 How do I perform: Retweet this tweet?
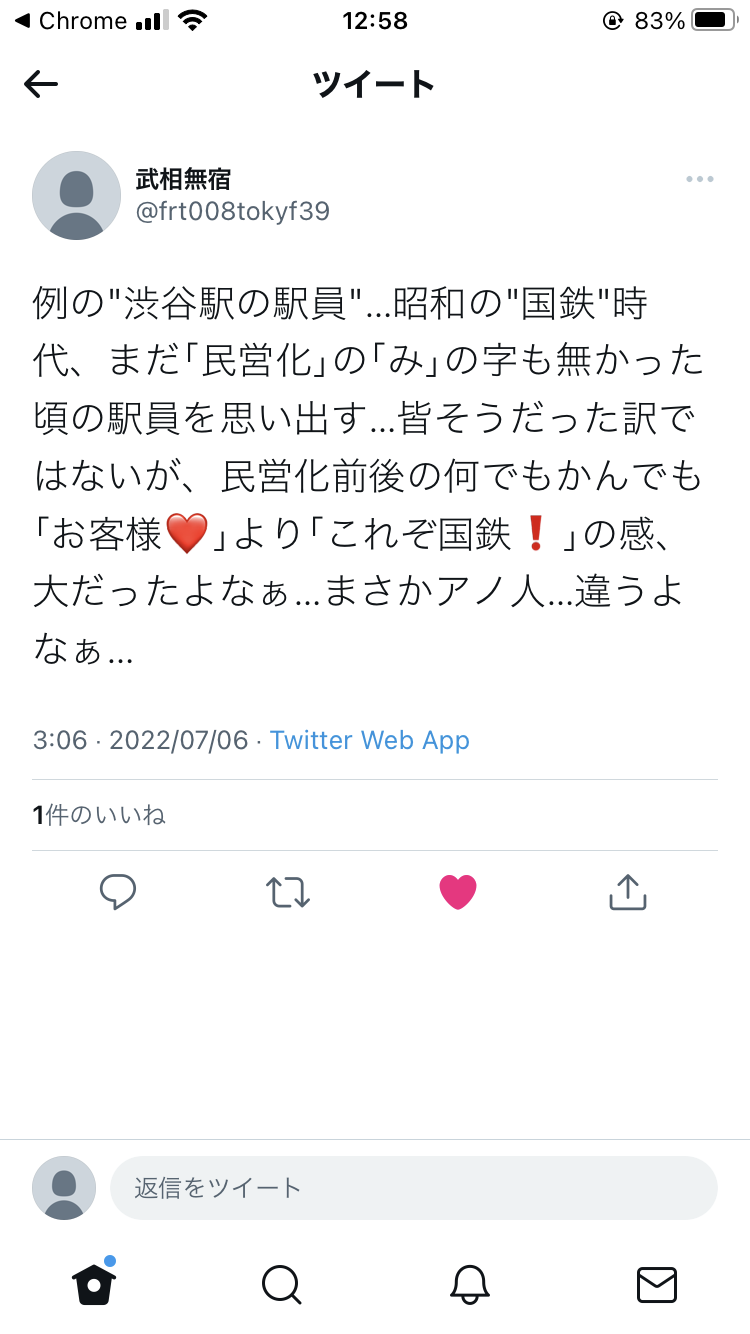point(288,891)
